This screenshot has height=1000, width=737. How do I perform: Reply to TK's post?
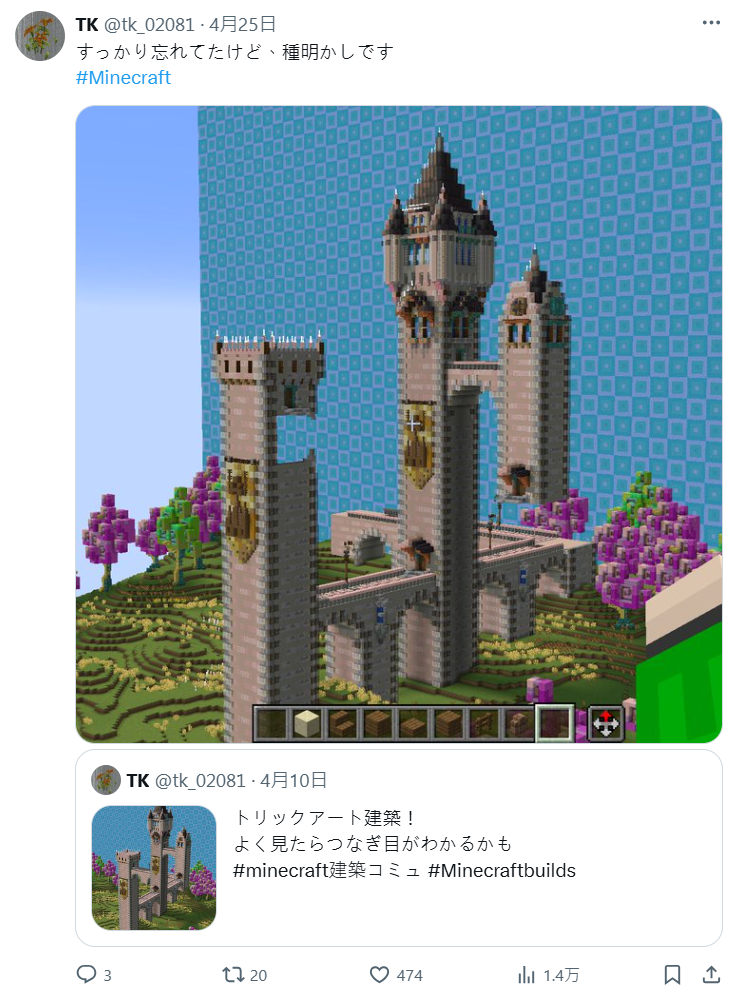tap(87, 975)
